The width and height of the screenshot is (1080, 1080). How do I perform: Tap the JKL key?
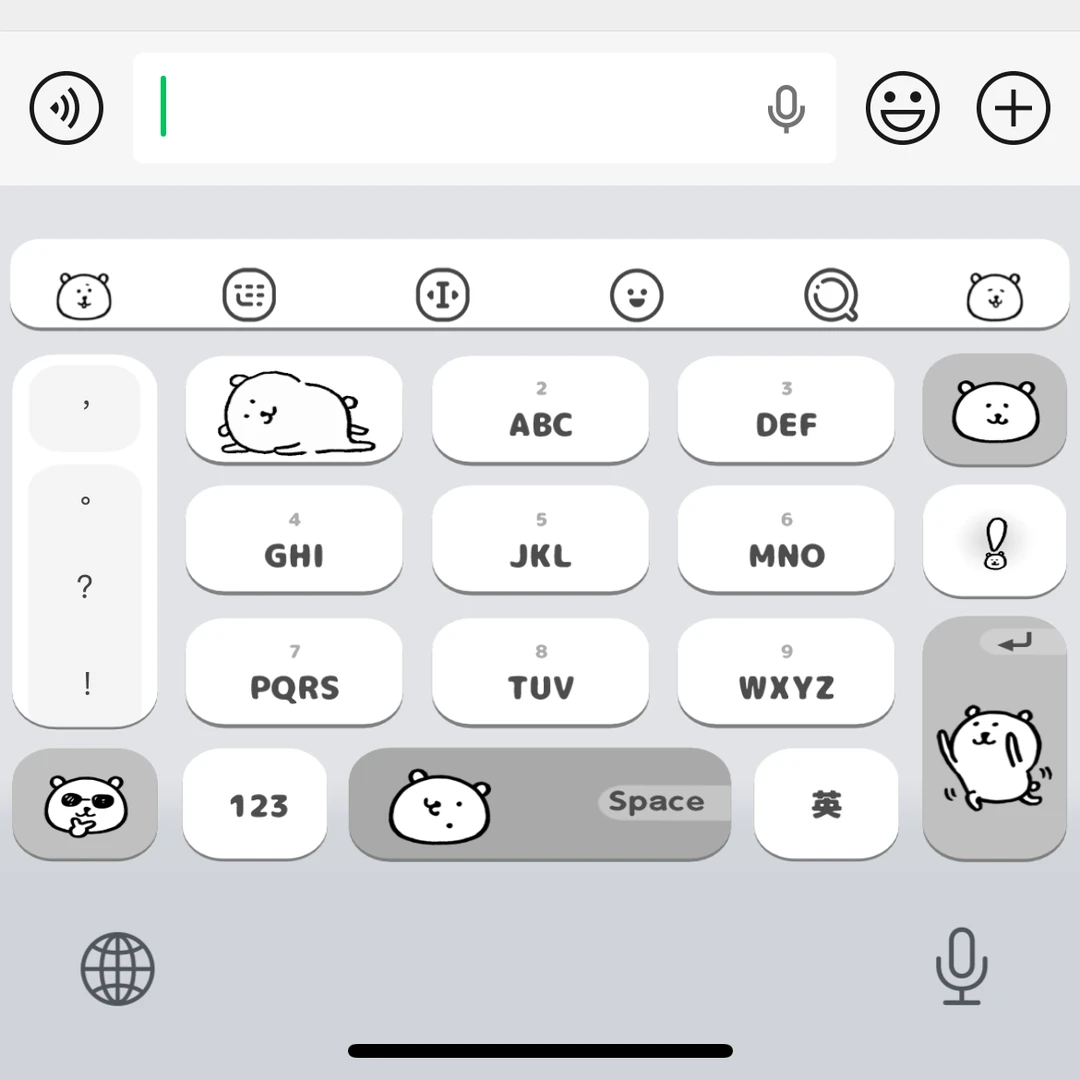coord(540,540)
